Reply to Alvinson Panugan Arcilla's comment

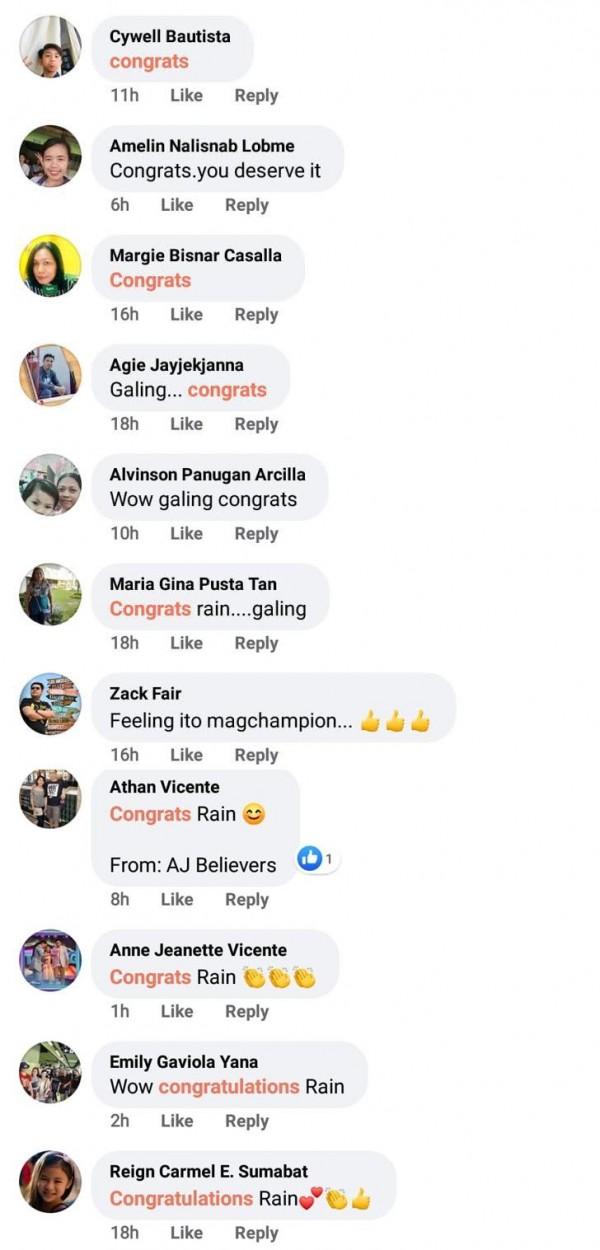click(256, 533)
